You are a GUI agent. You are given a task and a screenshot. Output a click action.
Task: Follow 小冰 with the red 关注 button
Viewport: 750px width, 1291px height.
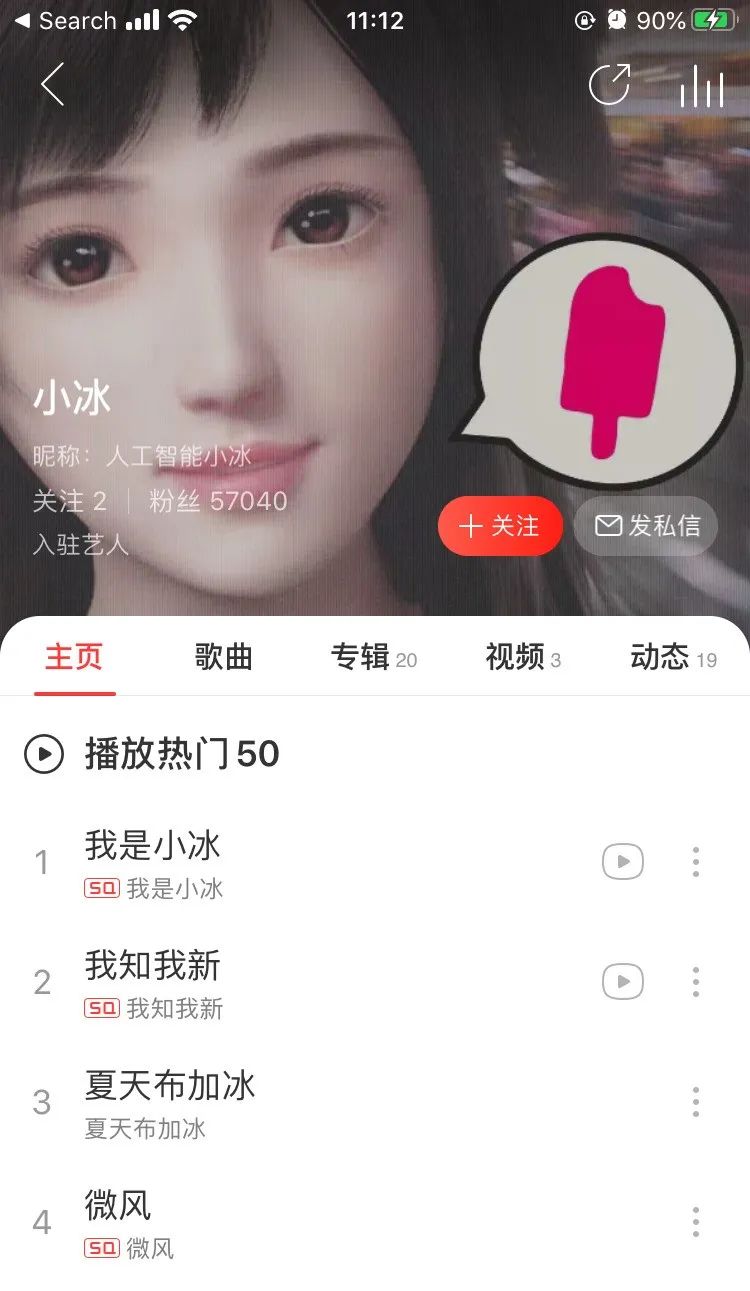(500, 526)
